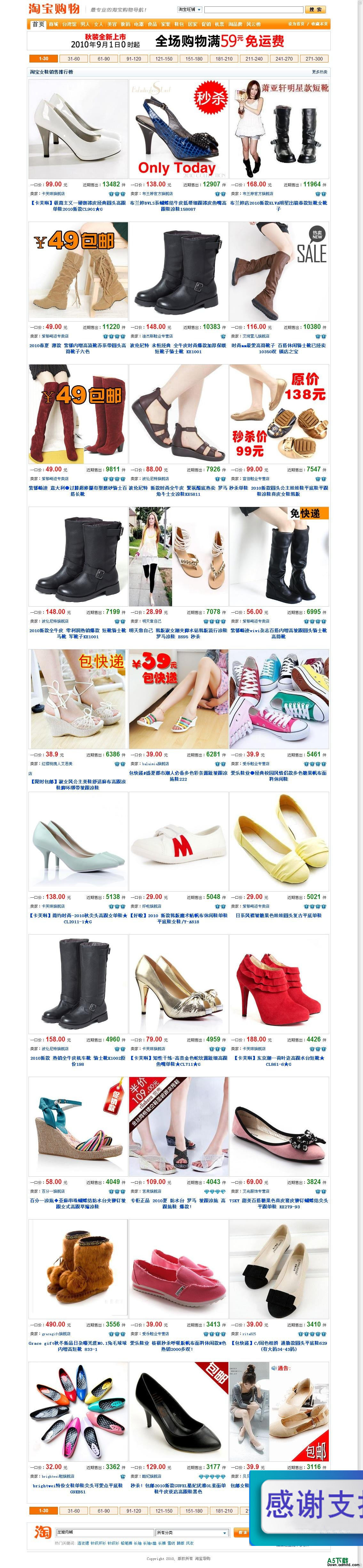Open red ruffle ankle boots 188.00 product
Image resolution: width=363 pixels, height=1568 pixels.
pyautogui.click(x=279, y=984)
